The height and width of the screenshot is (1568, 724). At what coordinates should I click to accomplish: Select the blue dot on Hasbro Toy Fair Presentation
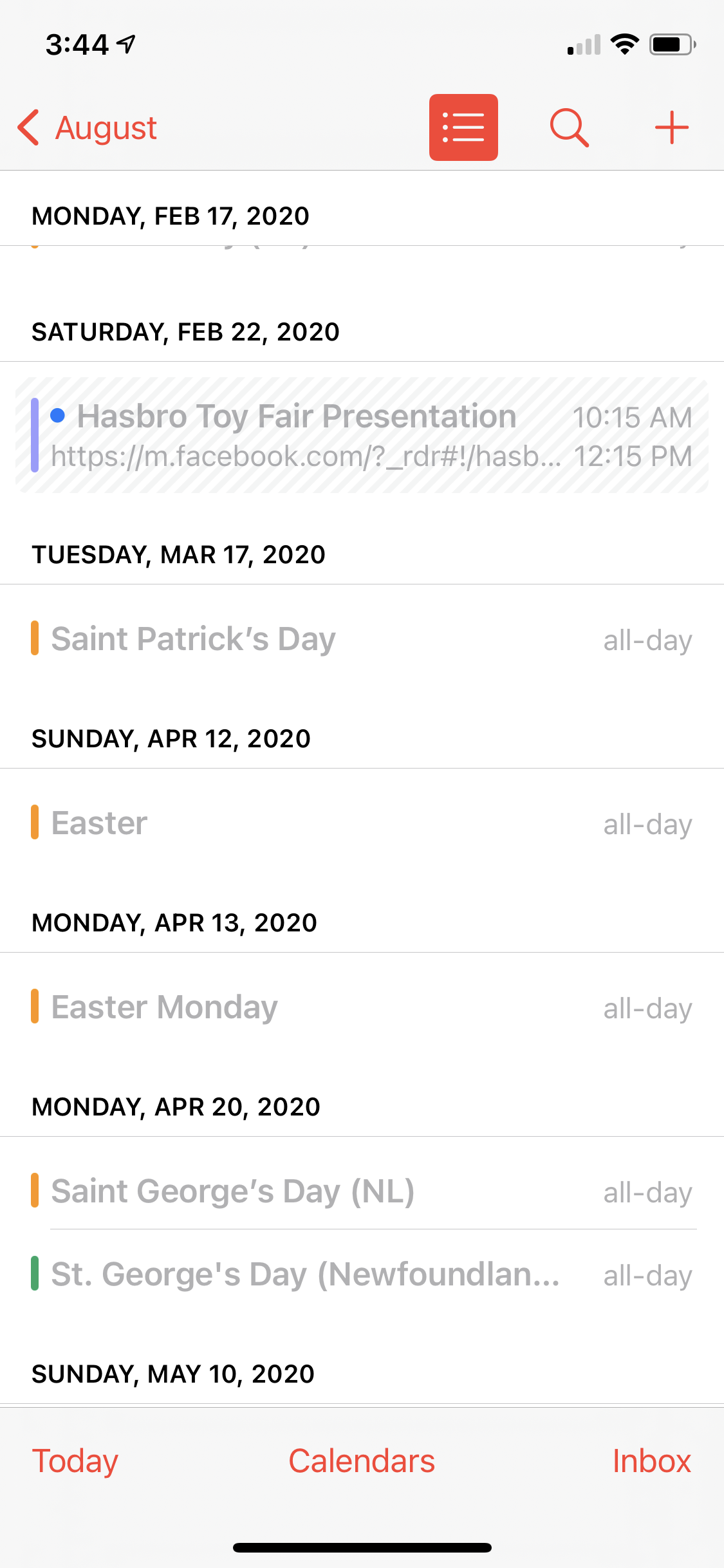[59, 416]
